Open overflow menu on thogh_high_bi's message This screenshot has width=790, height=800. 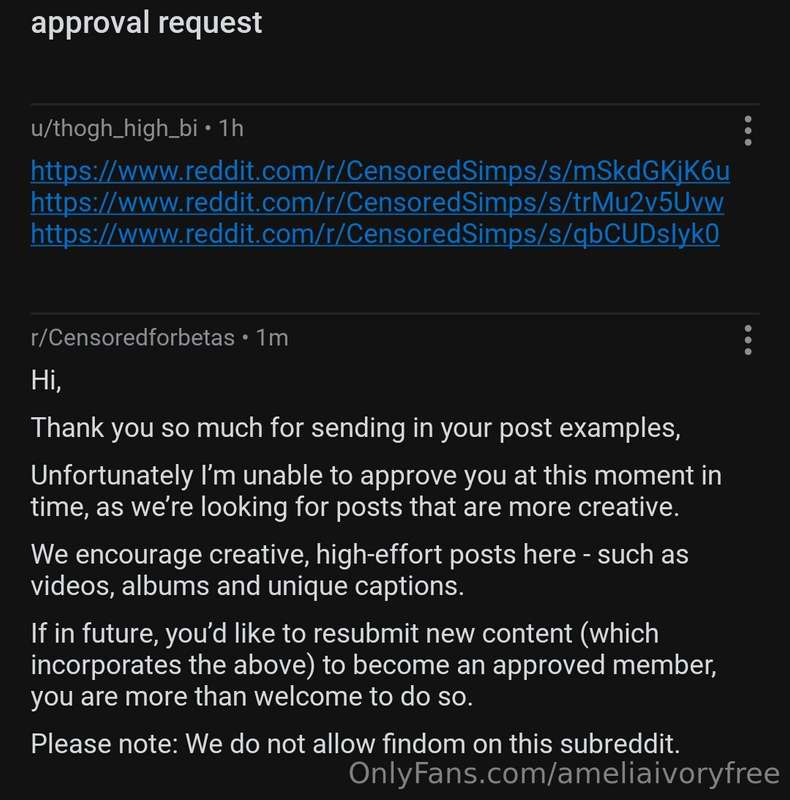(x=748, y=130)
